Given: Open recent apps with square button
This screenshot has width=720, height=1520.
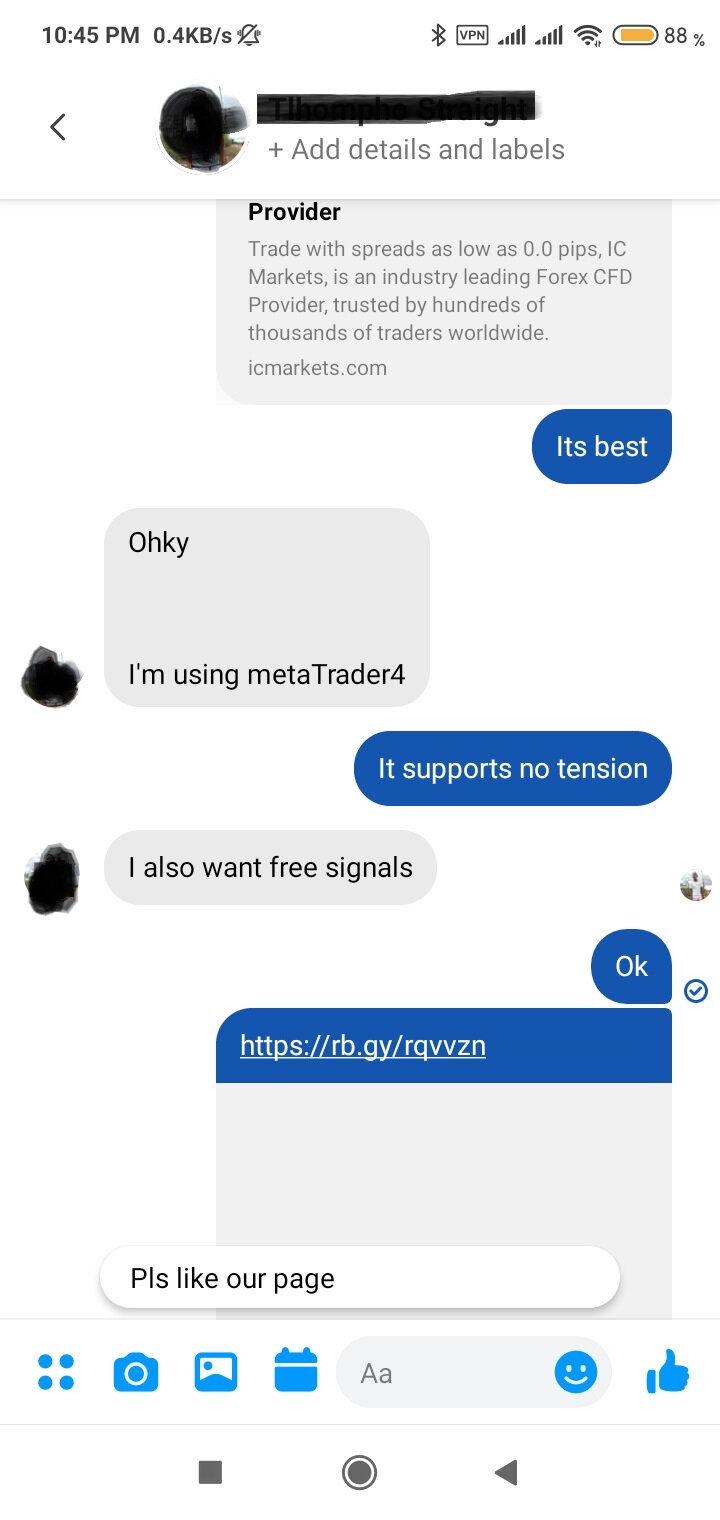Looking at the screenshot, I should (x=210, y=1472).
